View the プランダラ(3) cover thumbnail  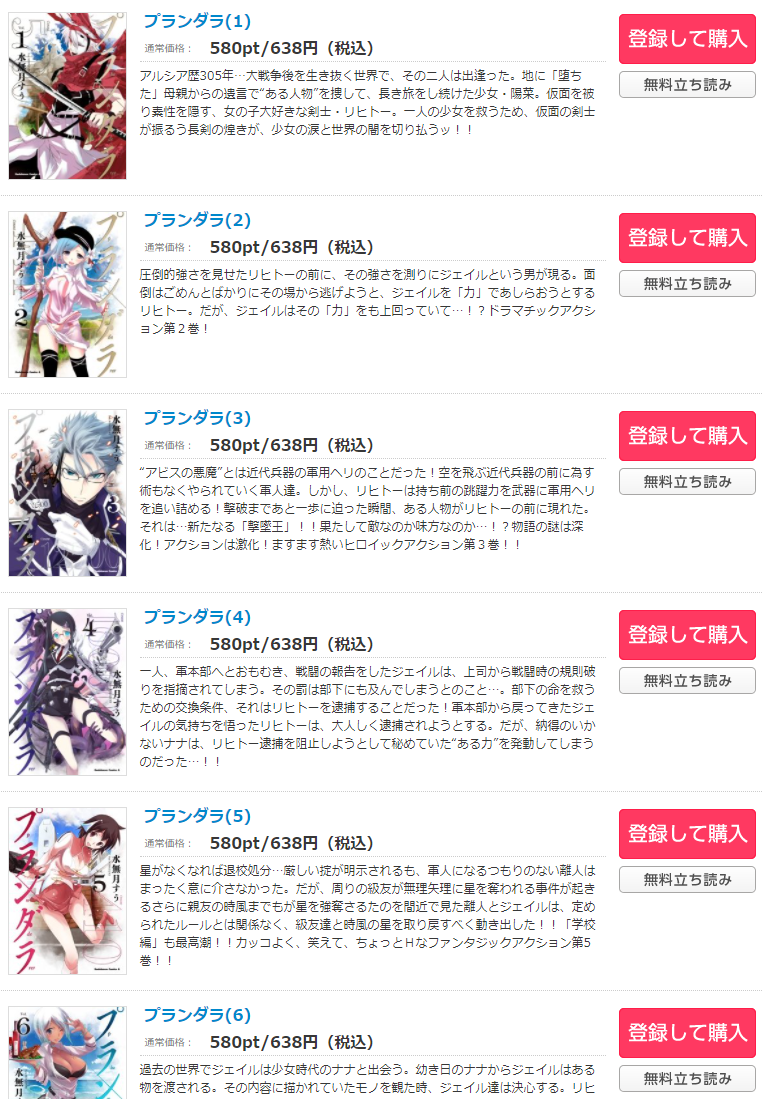(68, 493)
